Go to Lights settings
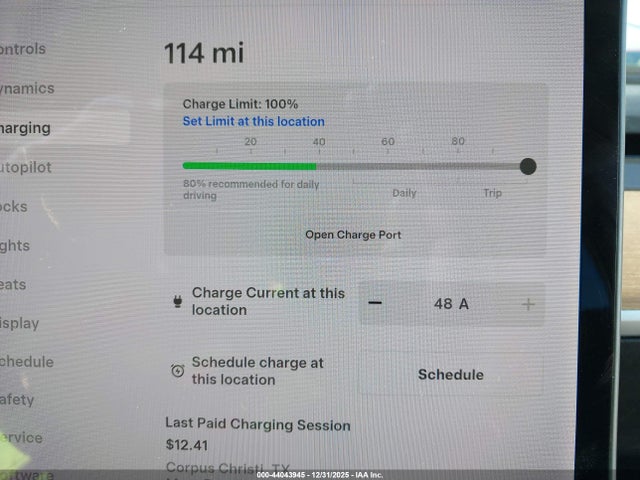This screenshot has width=640, height=480. (15, 245)
